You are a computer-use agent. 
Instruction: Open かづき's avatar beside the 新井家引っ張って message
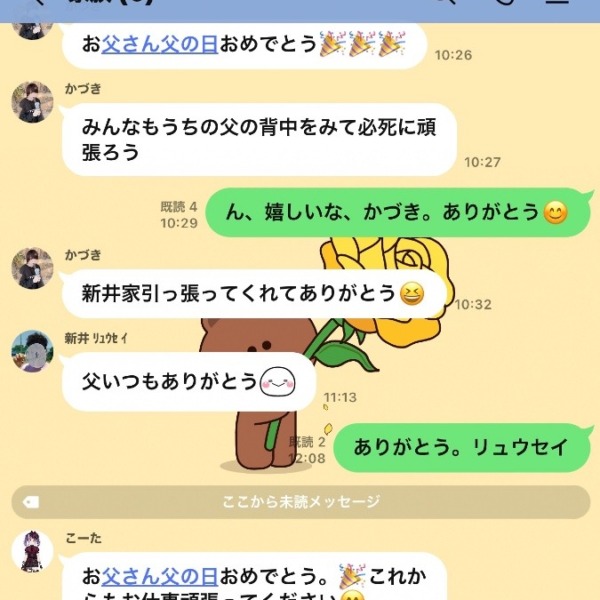[x=32, y=269]
